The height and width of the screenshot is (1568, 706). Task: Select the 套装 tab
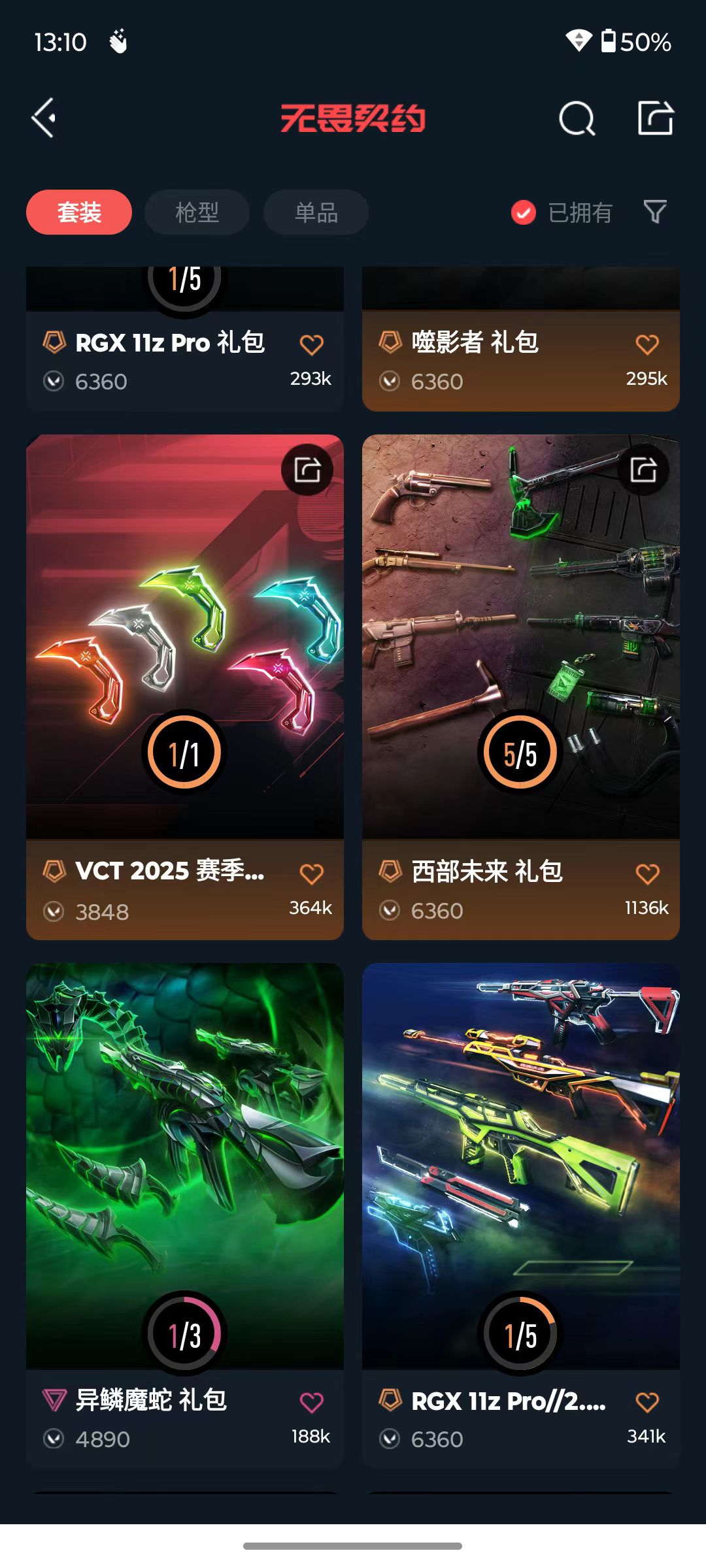79,212
